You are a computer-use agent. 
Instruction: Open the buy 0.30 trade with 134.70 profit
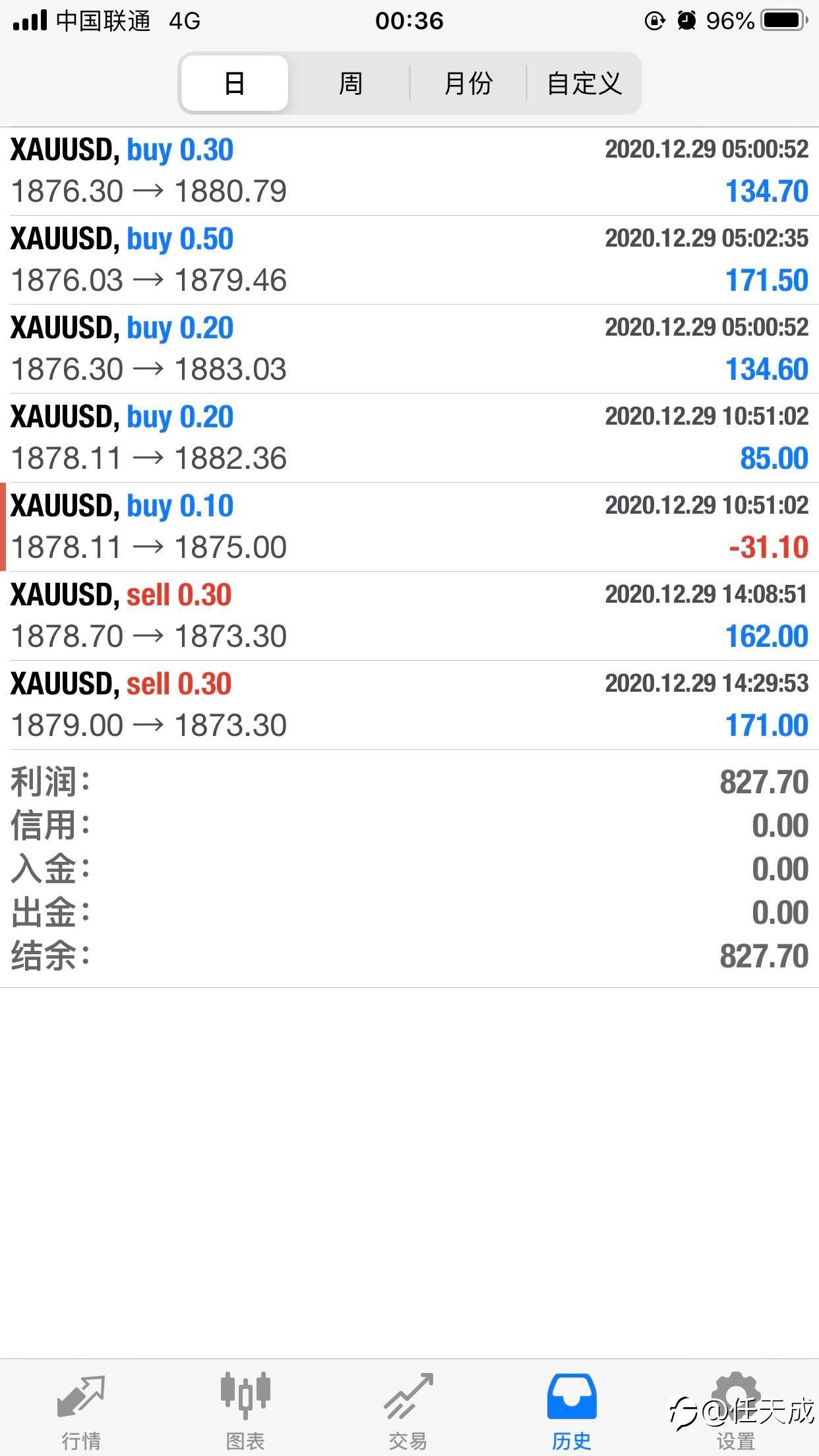[x=409, y=171]
